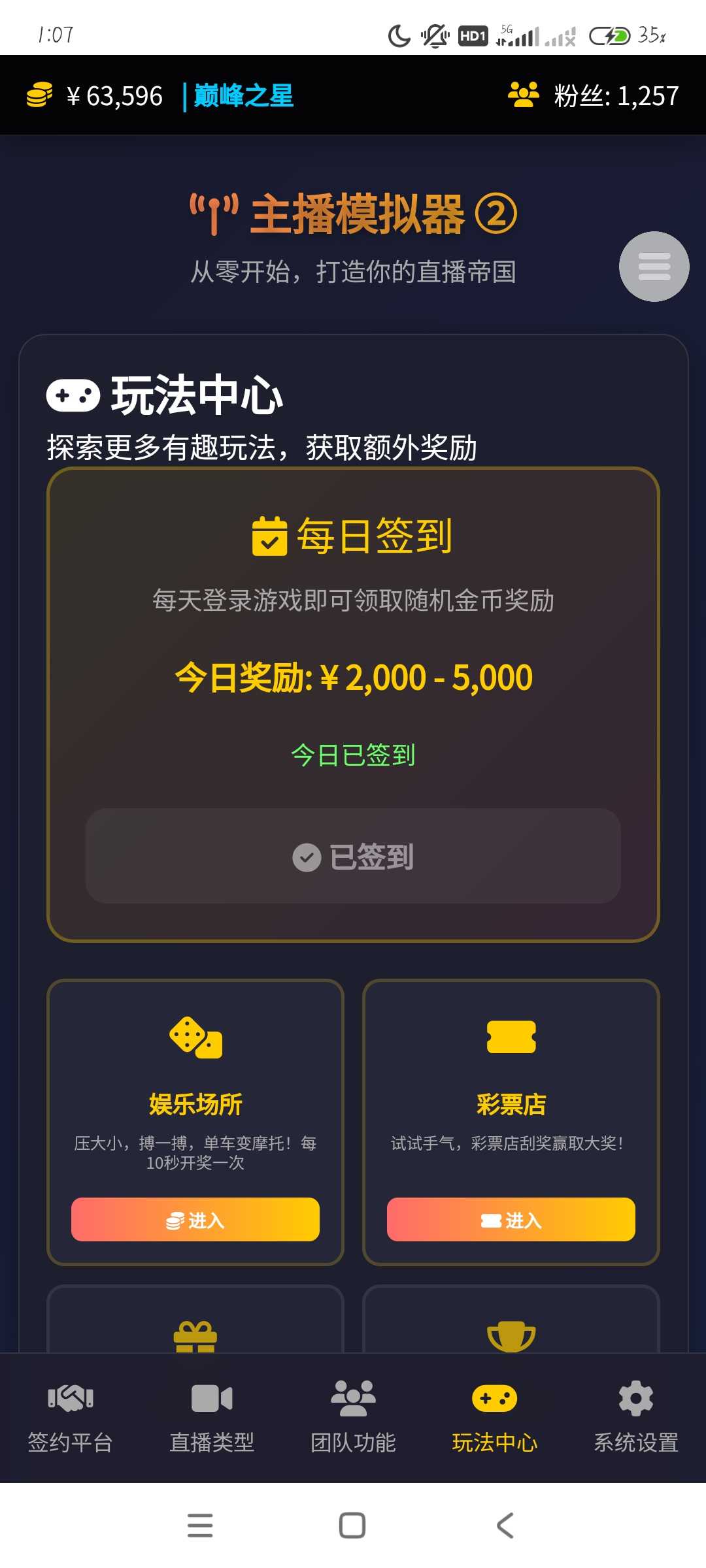Open recent apps from the navigation bar
Image resolution: width=706 pixels, height=1568 pixels.
(x=200, y=1526)
